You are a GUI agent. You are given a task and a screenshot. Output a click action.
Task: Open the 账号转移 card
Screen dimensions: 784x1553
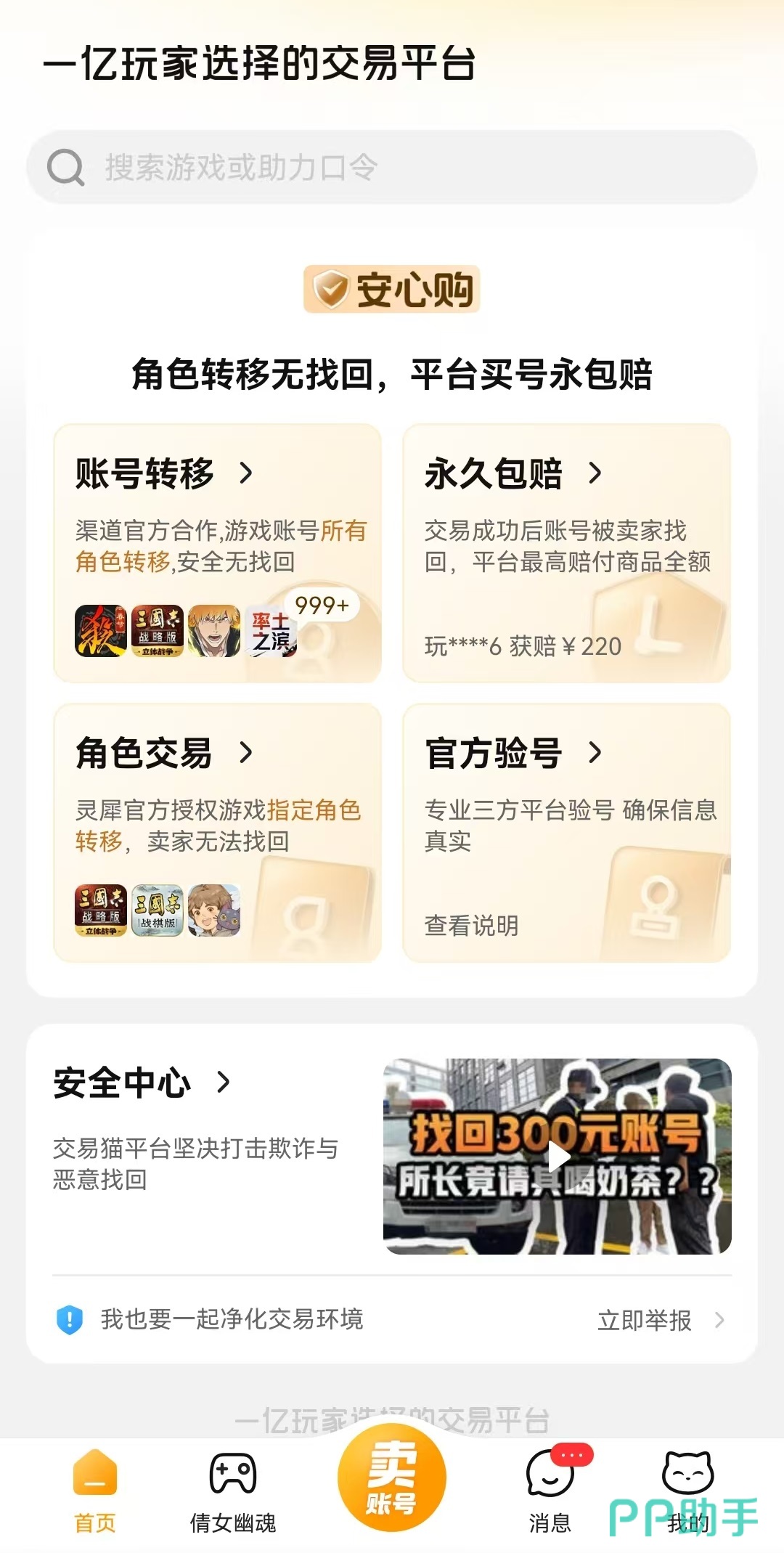217,553
